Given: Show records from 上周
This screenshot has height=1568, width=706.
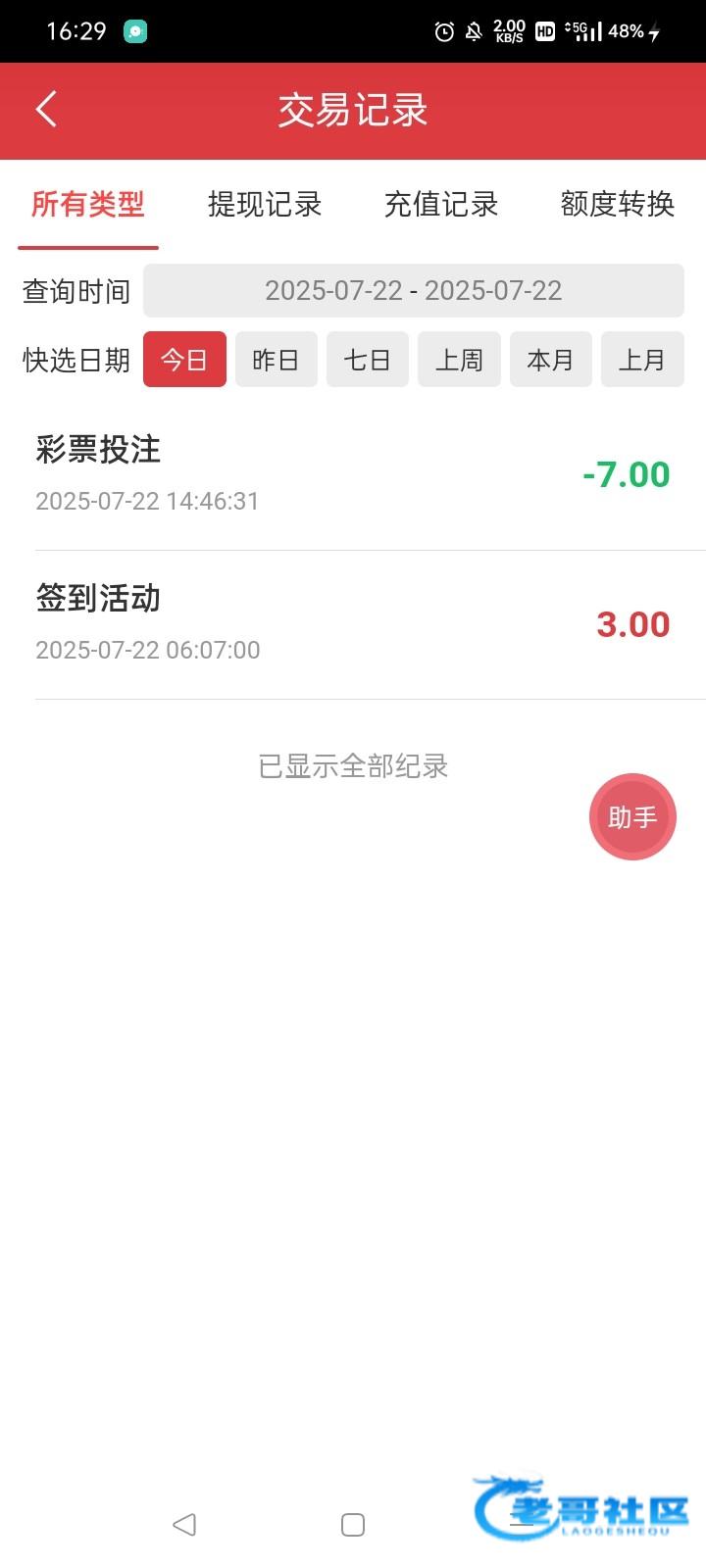Looking at the screenshot, I should coord(459,360).
